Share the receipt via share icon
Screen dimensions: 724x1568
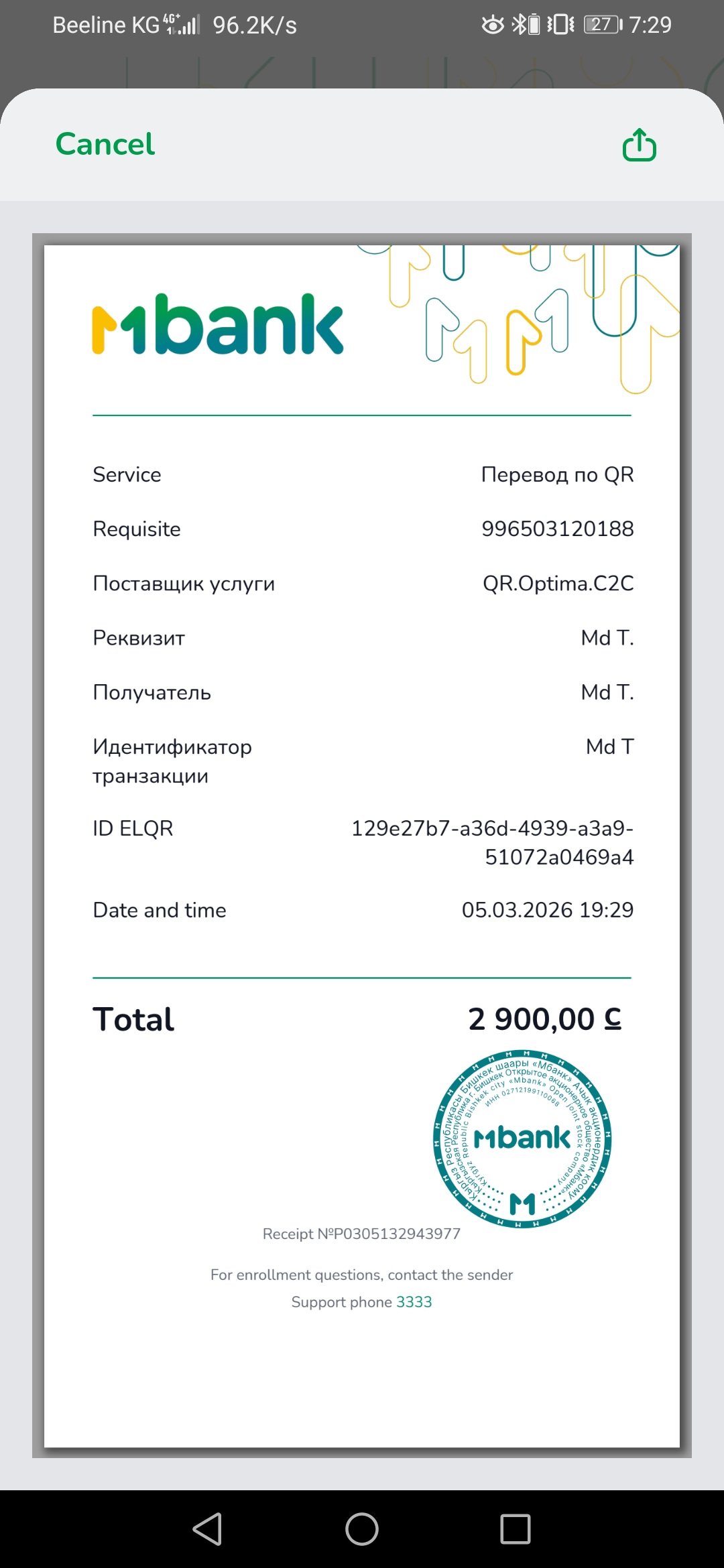point(639,145)
